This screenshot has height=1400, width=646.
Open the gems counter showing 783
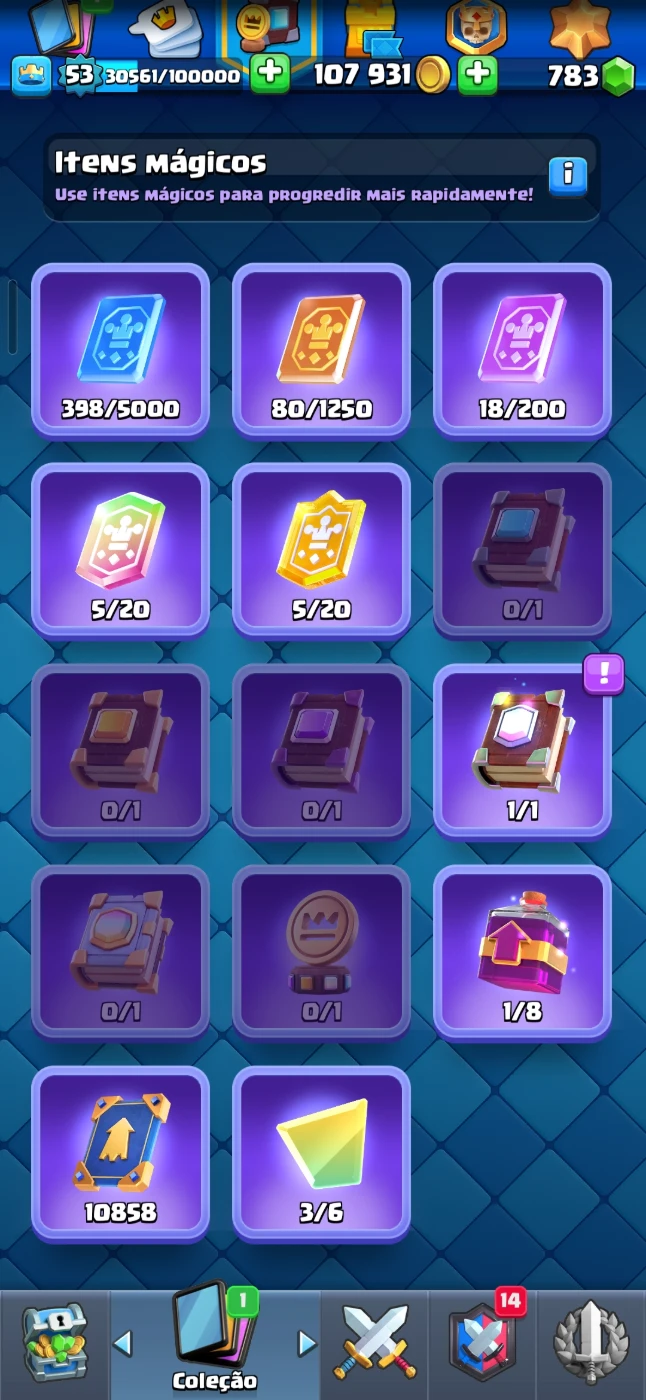pos(590,75)
